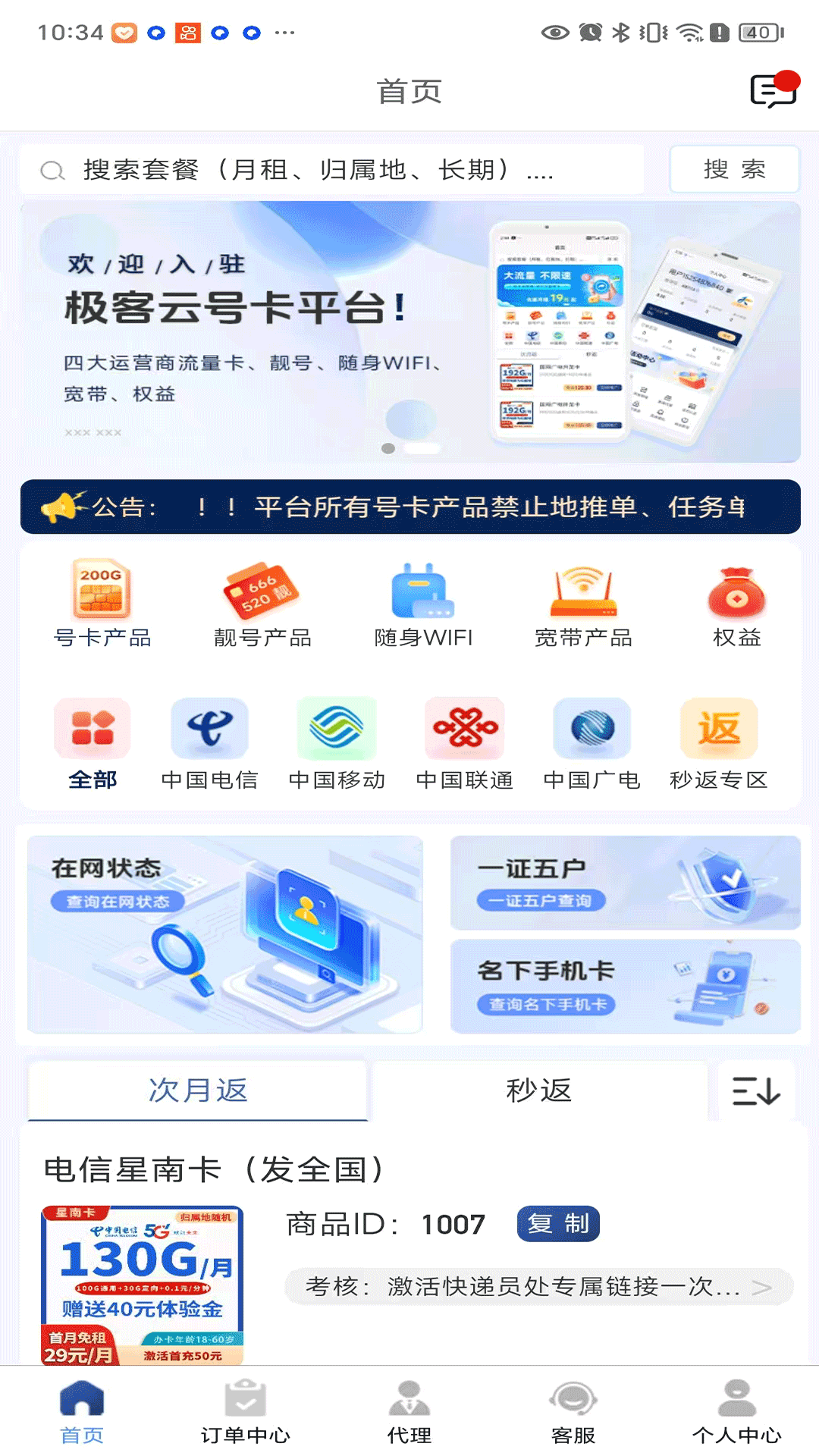The image size is (819, 1456).
Task: Filter products by 中国联通
Action: tap(464, 744)
